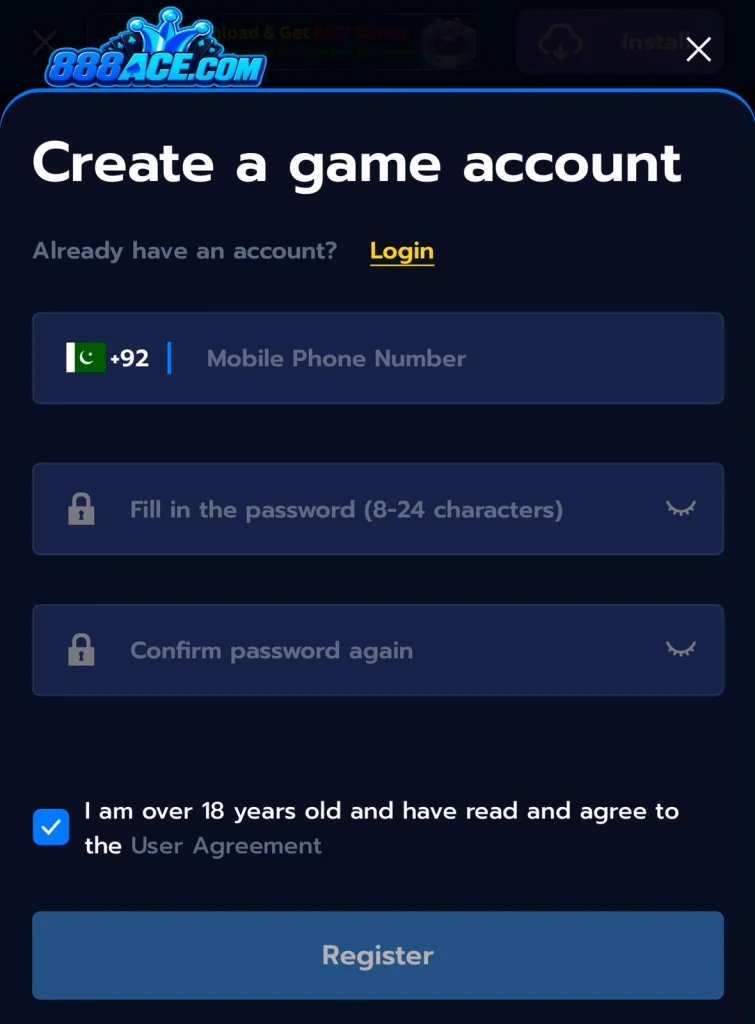Tap the Register button
This screenshot has height=1024, width=755.
tap(378, 955)
